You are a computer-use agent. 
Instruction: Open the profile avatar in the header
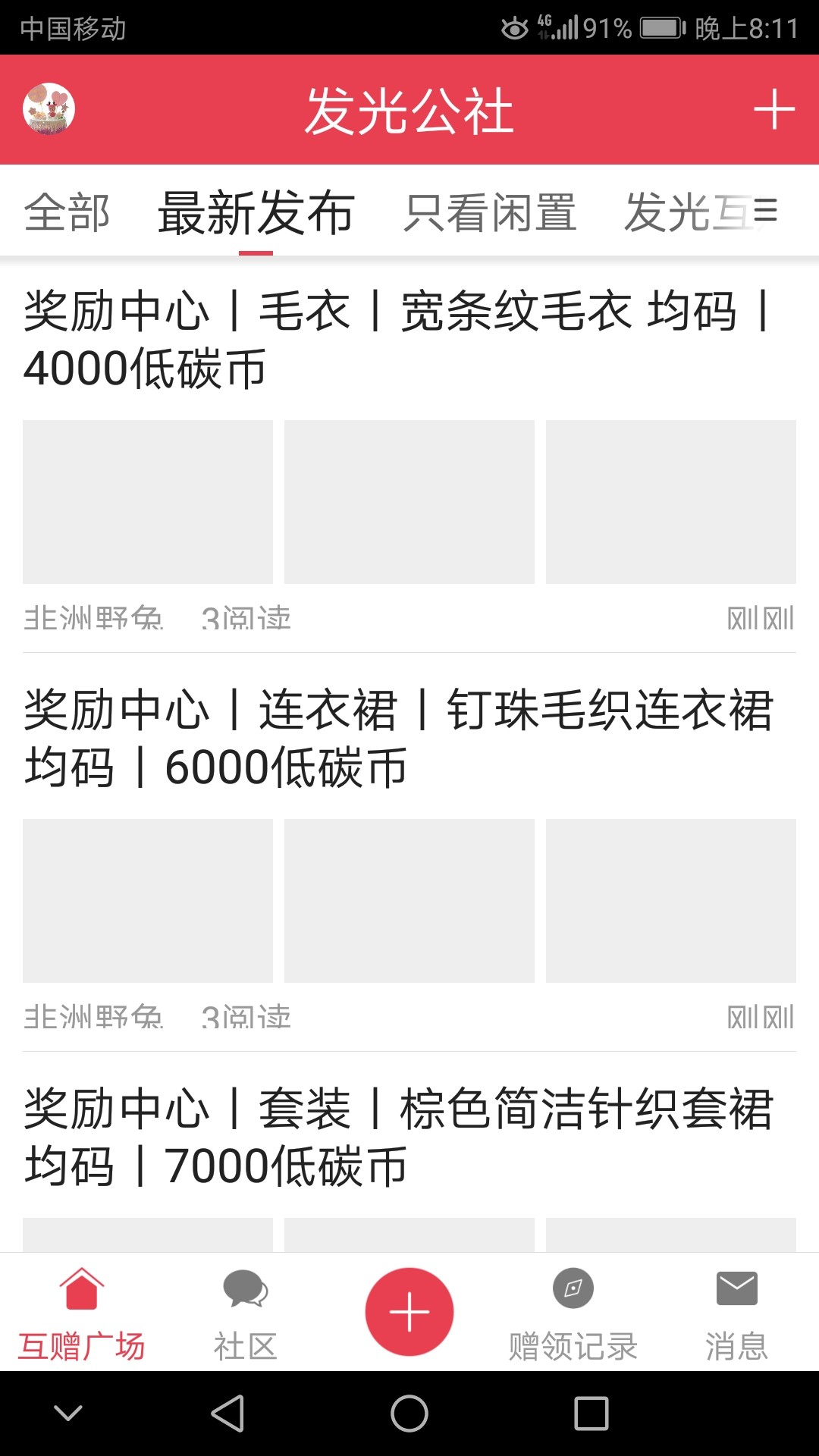click(x=49, y=109)
